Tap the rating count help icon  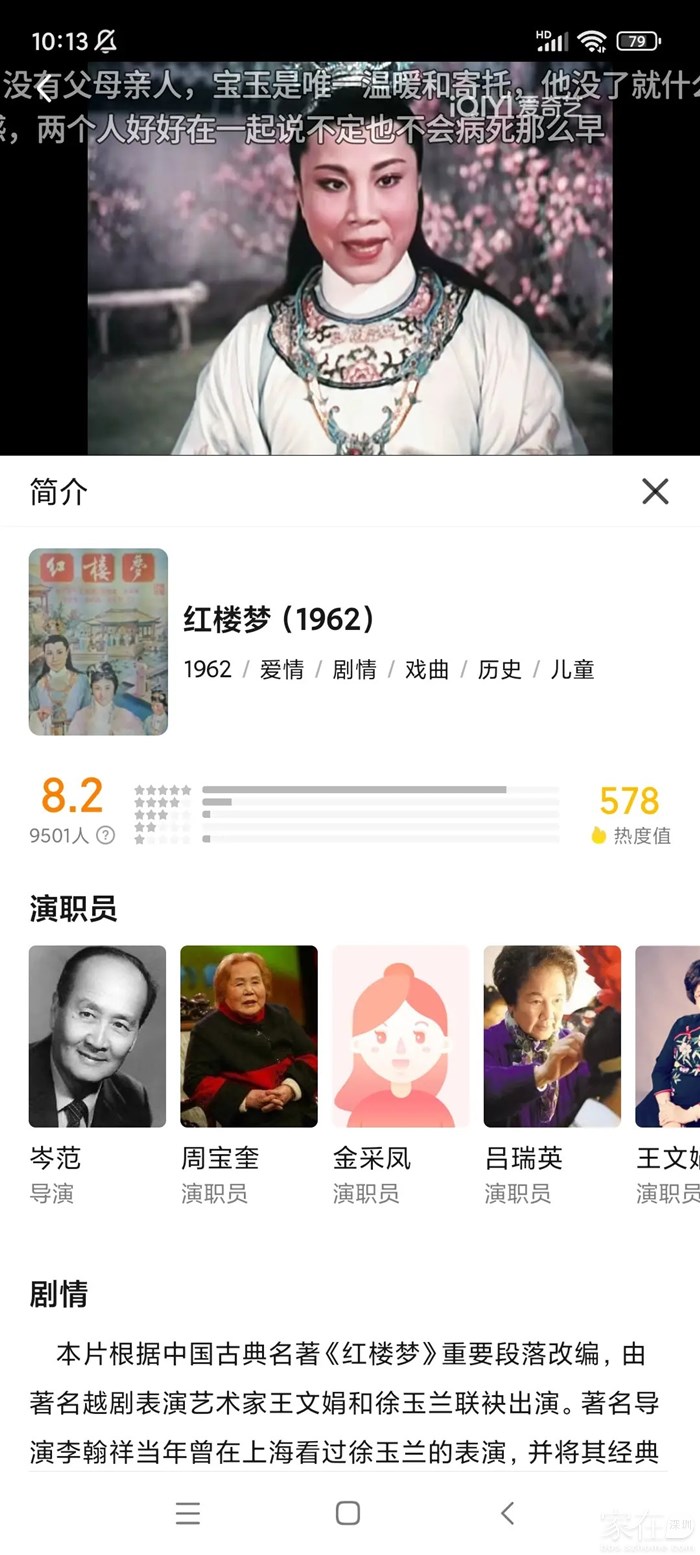105,835
